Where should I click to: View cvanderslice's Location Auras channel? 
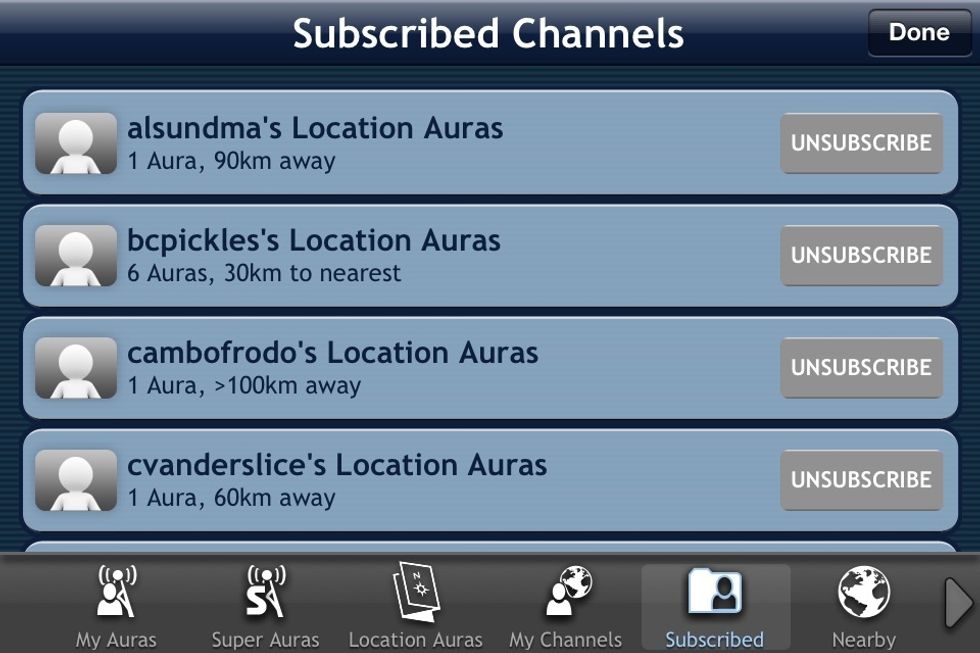(400, 479)
